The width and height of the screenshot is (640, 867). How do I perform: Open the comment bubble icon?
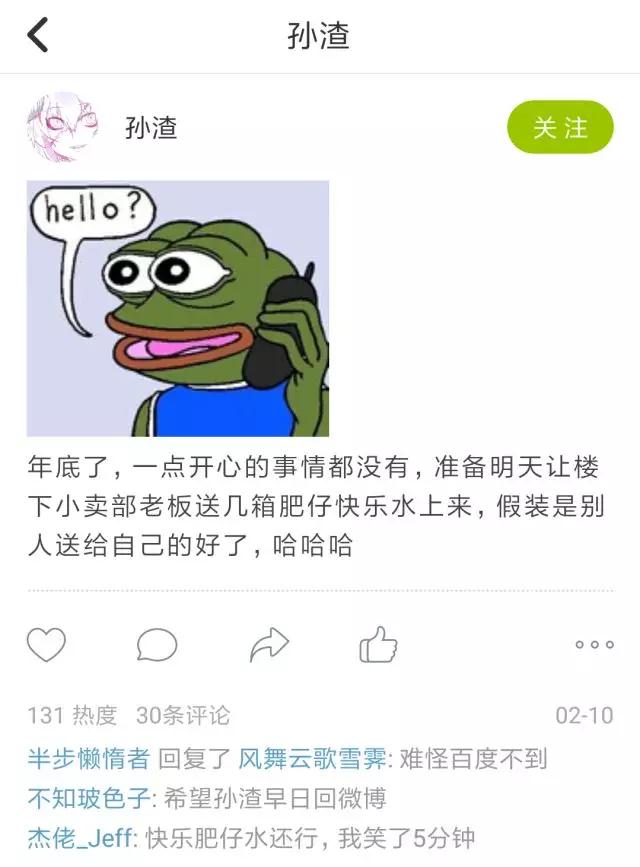click(157, 645)
